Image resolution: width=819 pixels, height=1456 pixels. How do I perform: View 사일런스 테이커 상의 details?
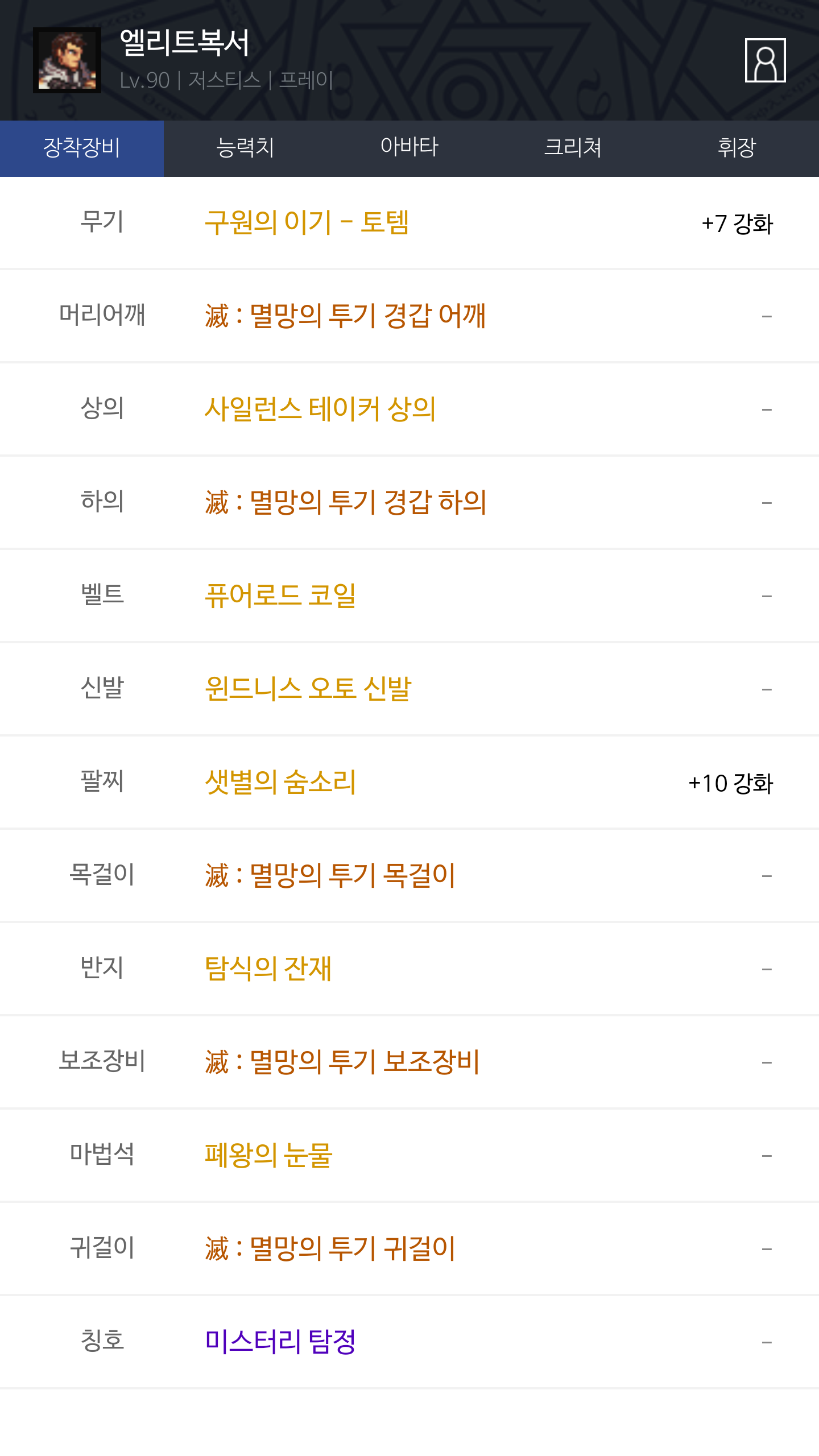pyautogui.click(x=320, y=409)
